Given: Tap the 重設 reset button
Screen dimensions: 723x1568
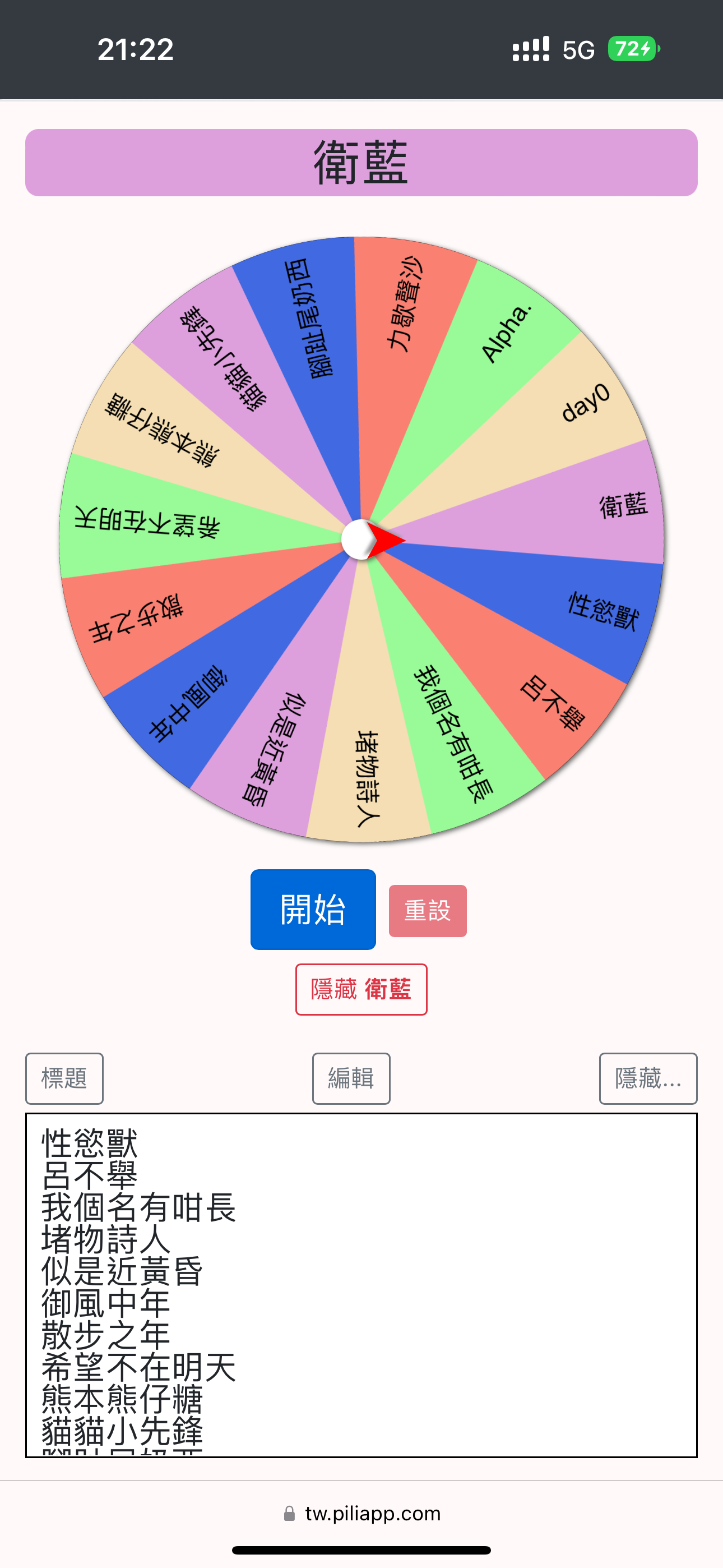Looking at the screenshot, I should click(427, 911).
